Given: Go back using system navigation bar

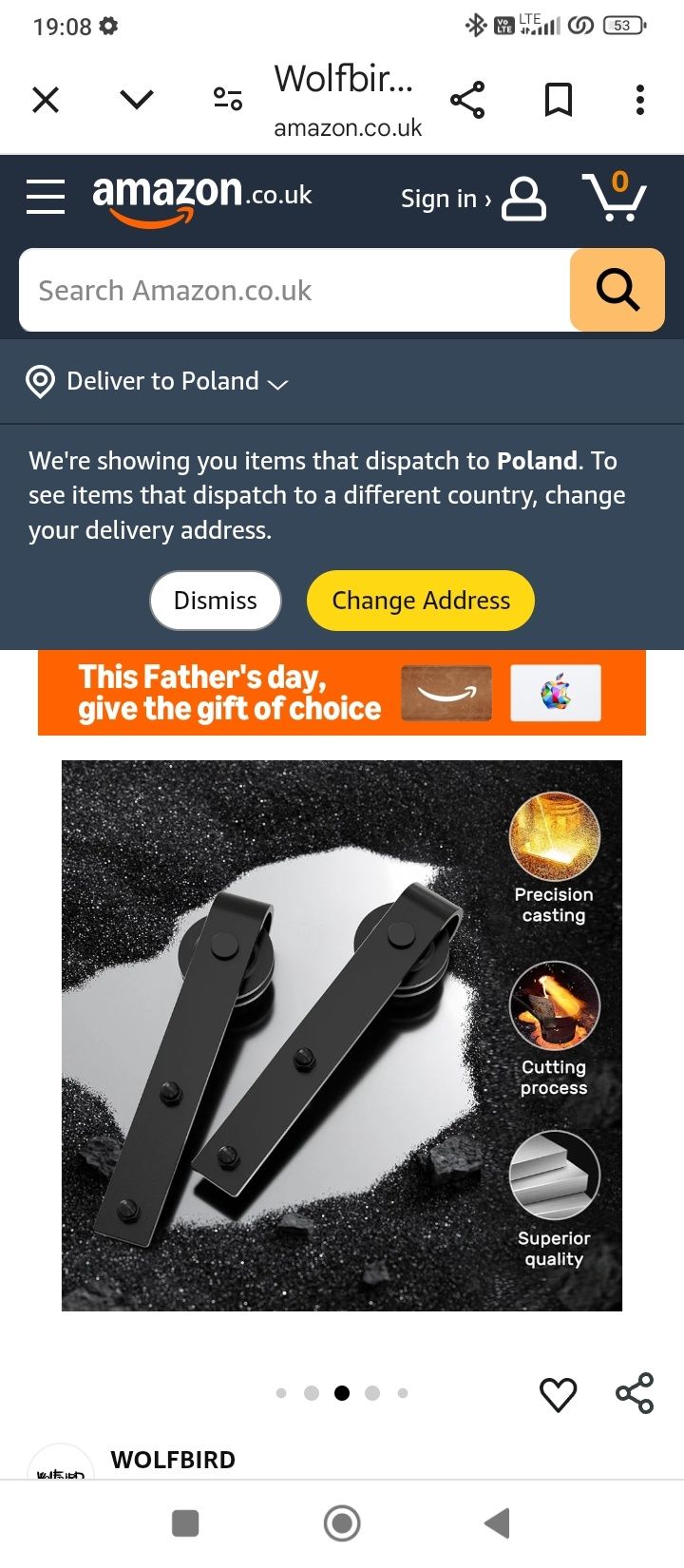Looking at the screenshot, I should [498, 1523].
